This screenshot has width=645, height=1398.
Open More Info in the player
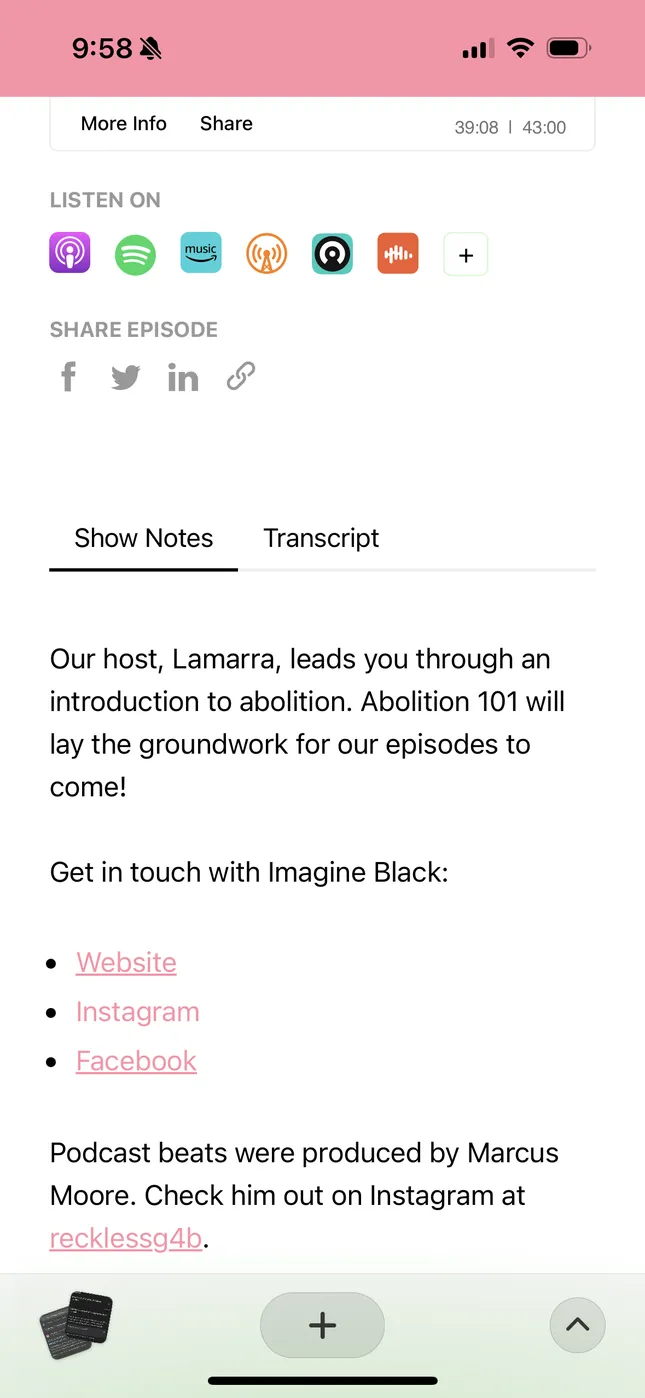coord(124,124)
